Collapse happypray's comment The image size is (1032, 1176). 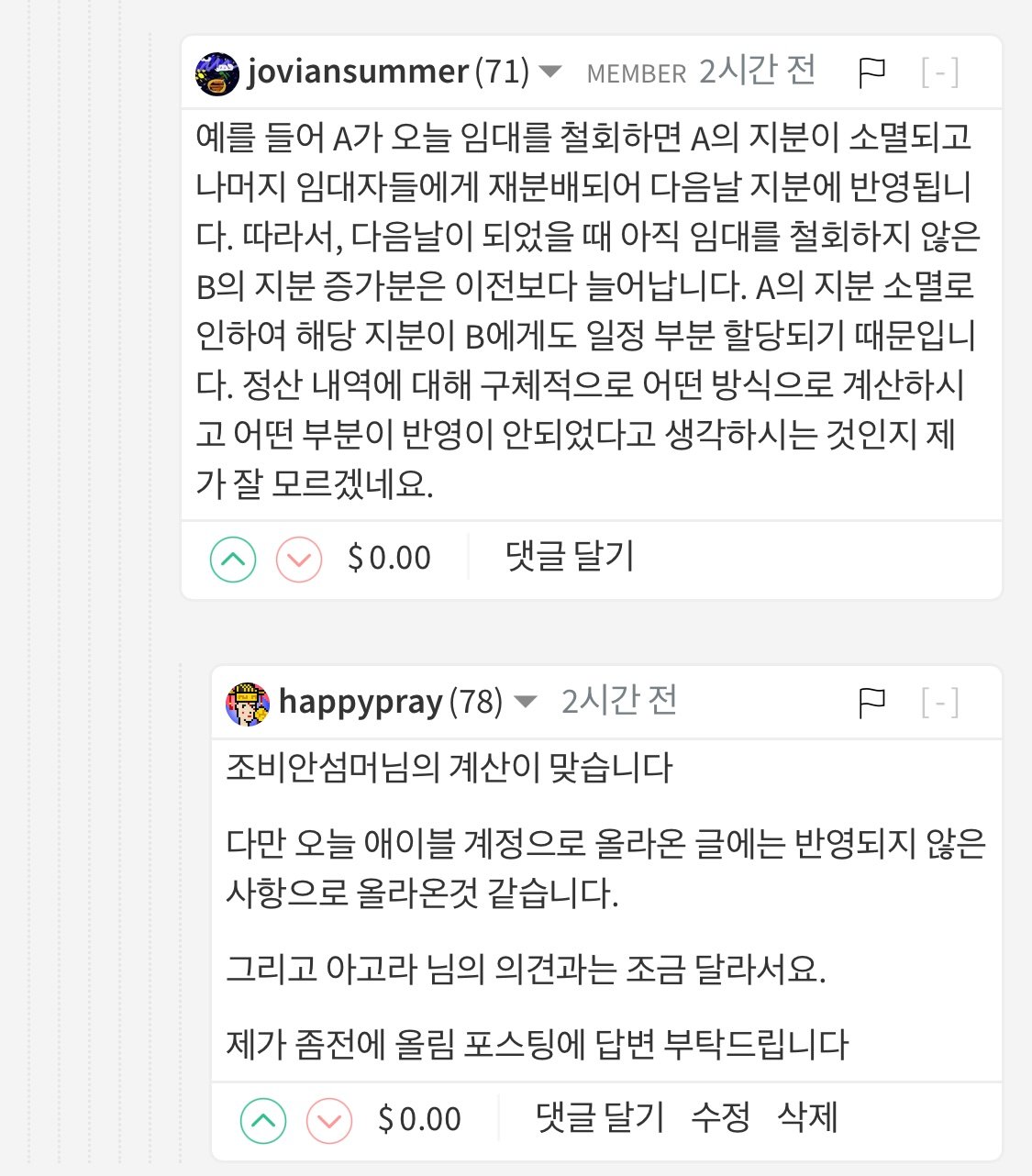(940, 703)
